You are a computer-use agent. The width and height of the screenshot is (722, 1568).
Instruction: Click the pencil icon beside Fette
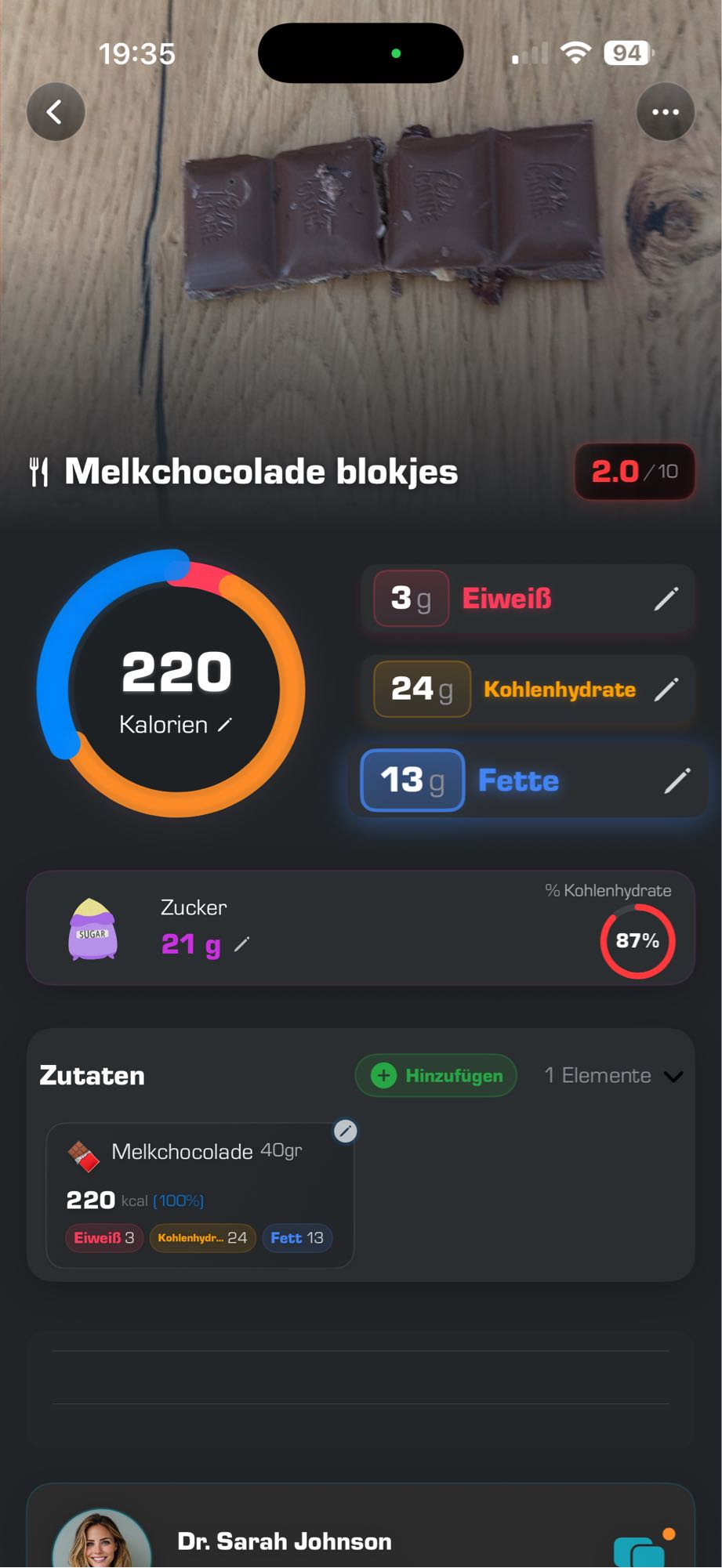point(676,780)
